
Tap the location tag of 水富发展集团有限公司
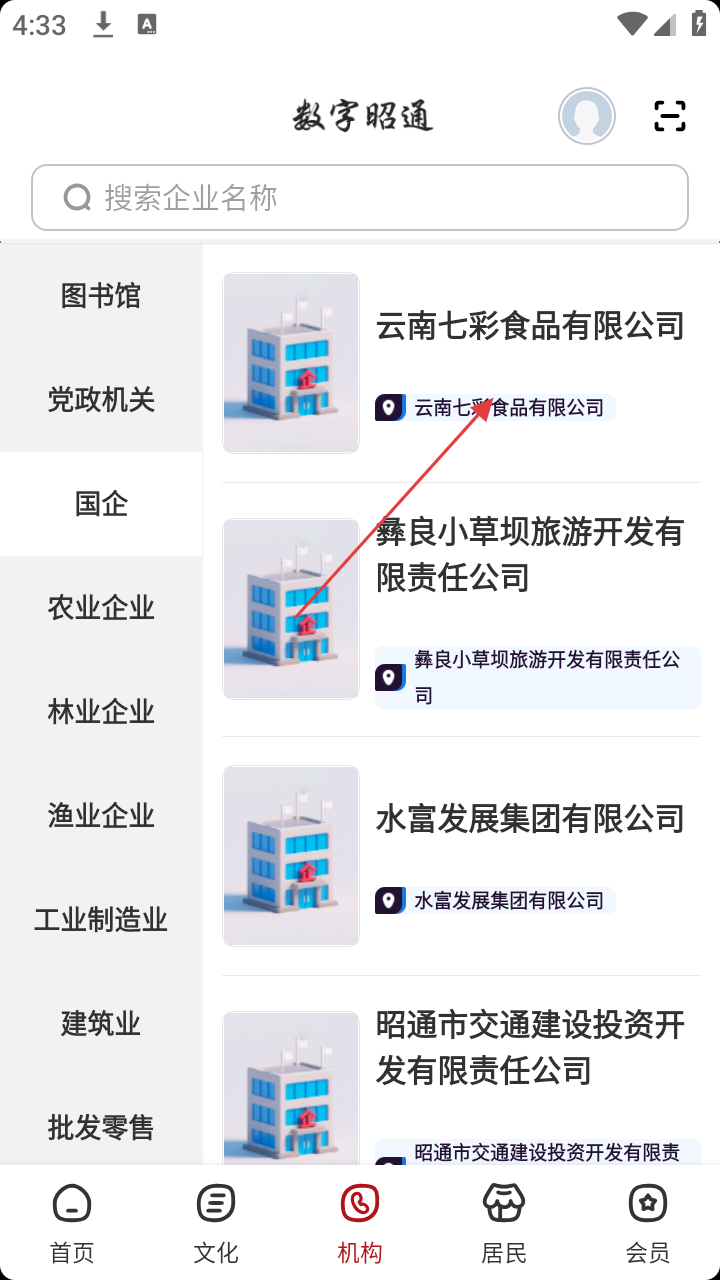(x=495, y=901)
